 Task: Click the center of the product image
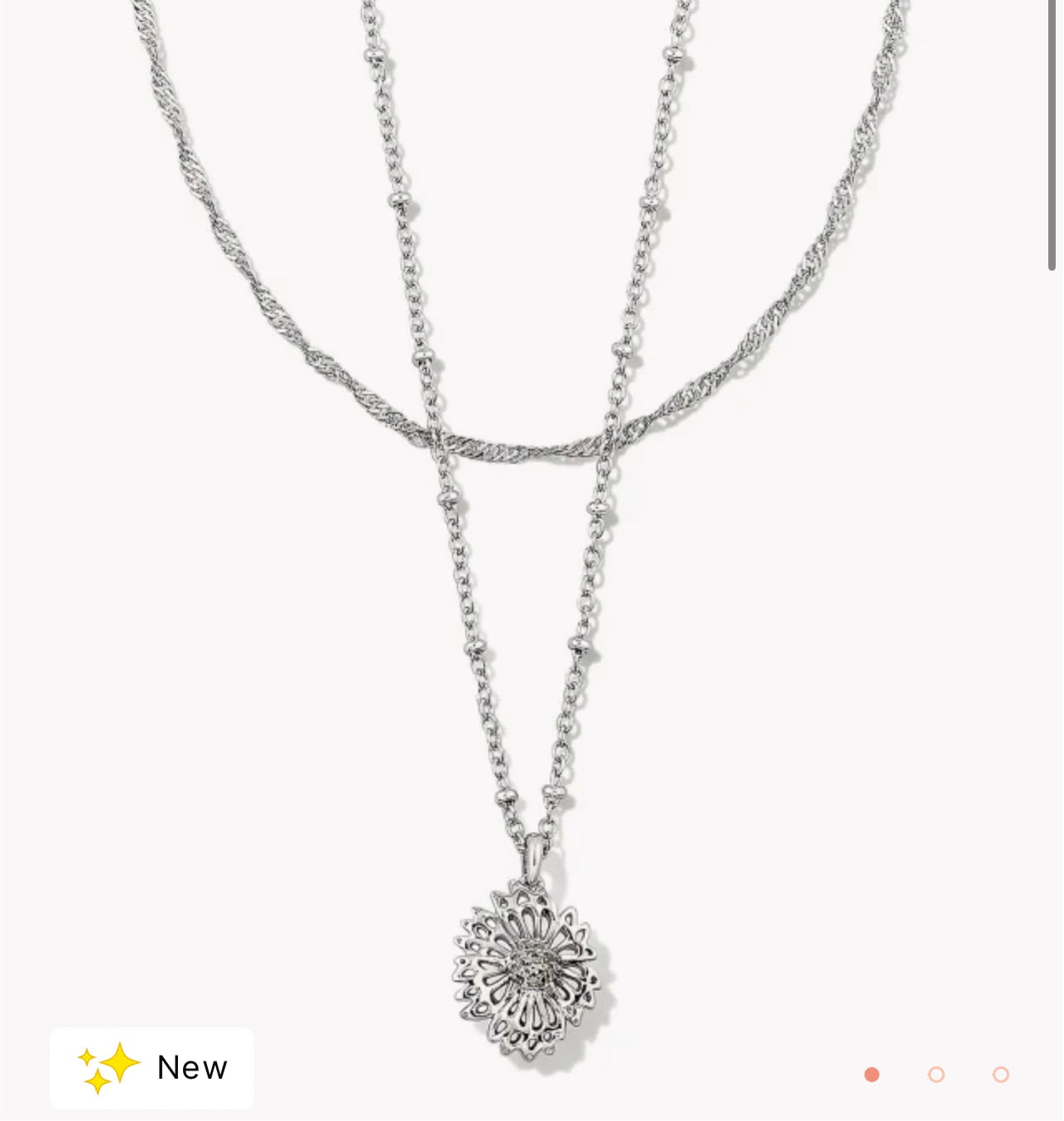[x=532, y=560]
